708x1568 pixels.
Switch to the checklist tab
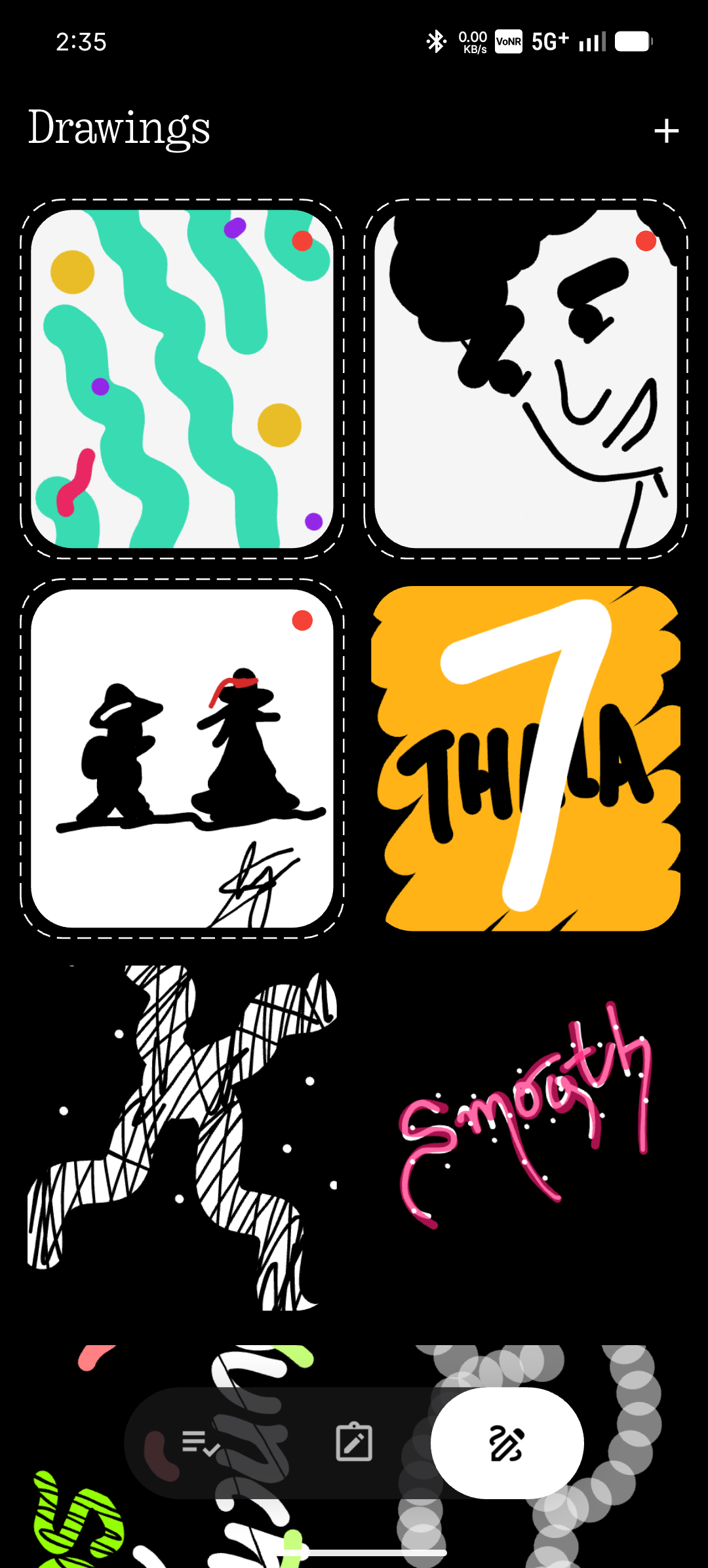(x=200, y=1443)
